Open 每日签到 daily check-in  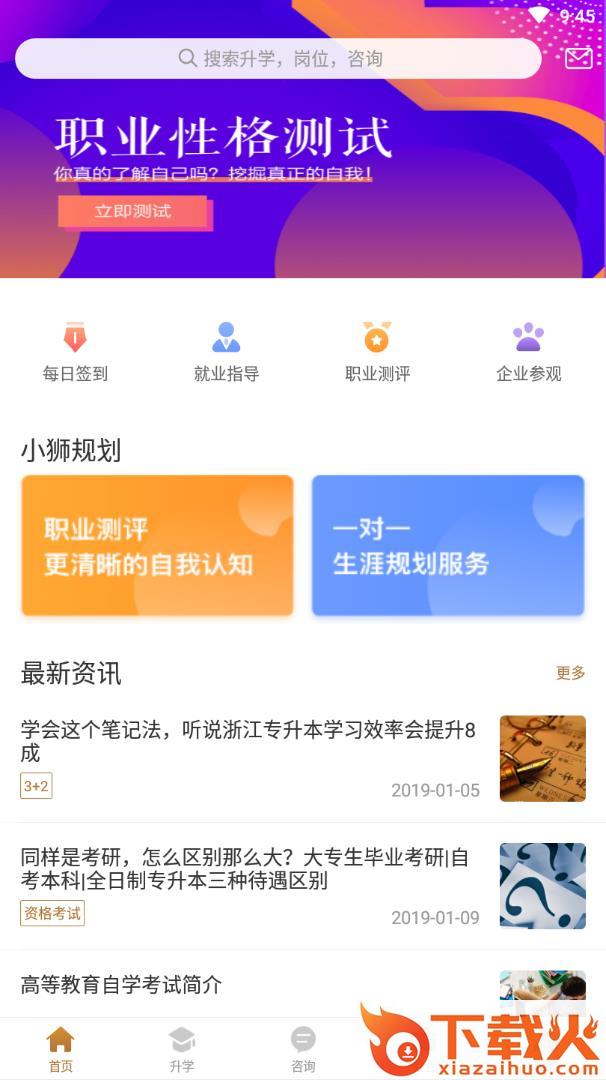pos(75,352)
